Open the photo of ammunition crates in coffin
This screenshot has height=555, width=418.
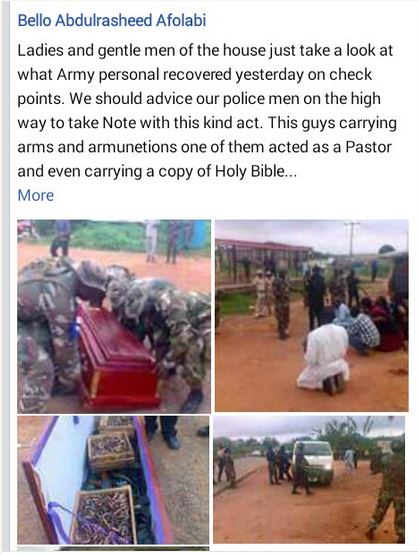[x=113, y=480]
